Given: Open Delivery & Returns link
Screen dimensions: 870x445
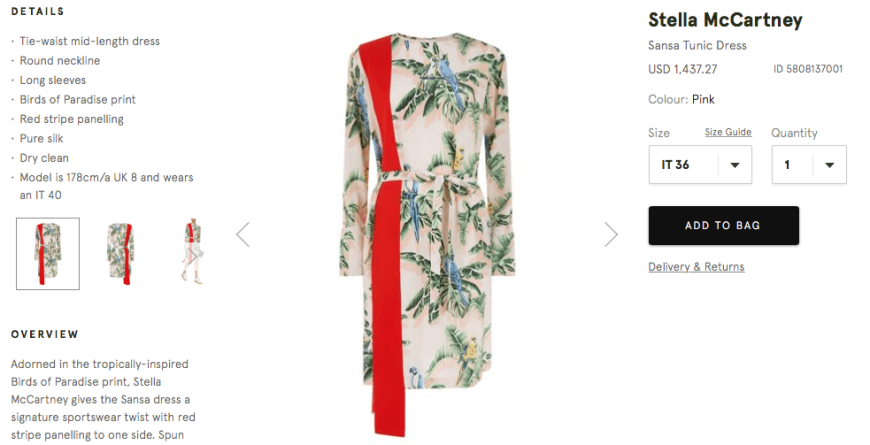Looking at the screenshot, I should pos(696,267).
